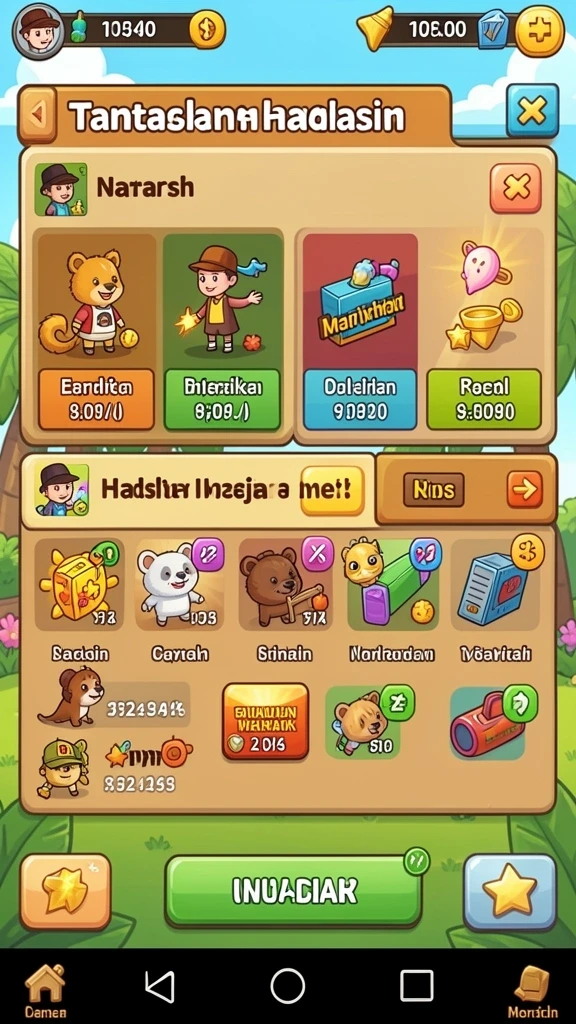Start with the green INUACIAR button
This screenshot has height=1024, width=576.
click(x=293, y=891)
